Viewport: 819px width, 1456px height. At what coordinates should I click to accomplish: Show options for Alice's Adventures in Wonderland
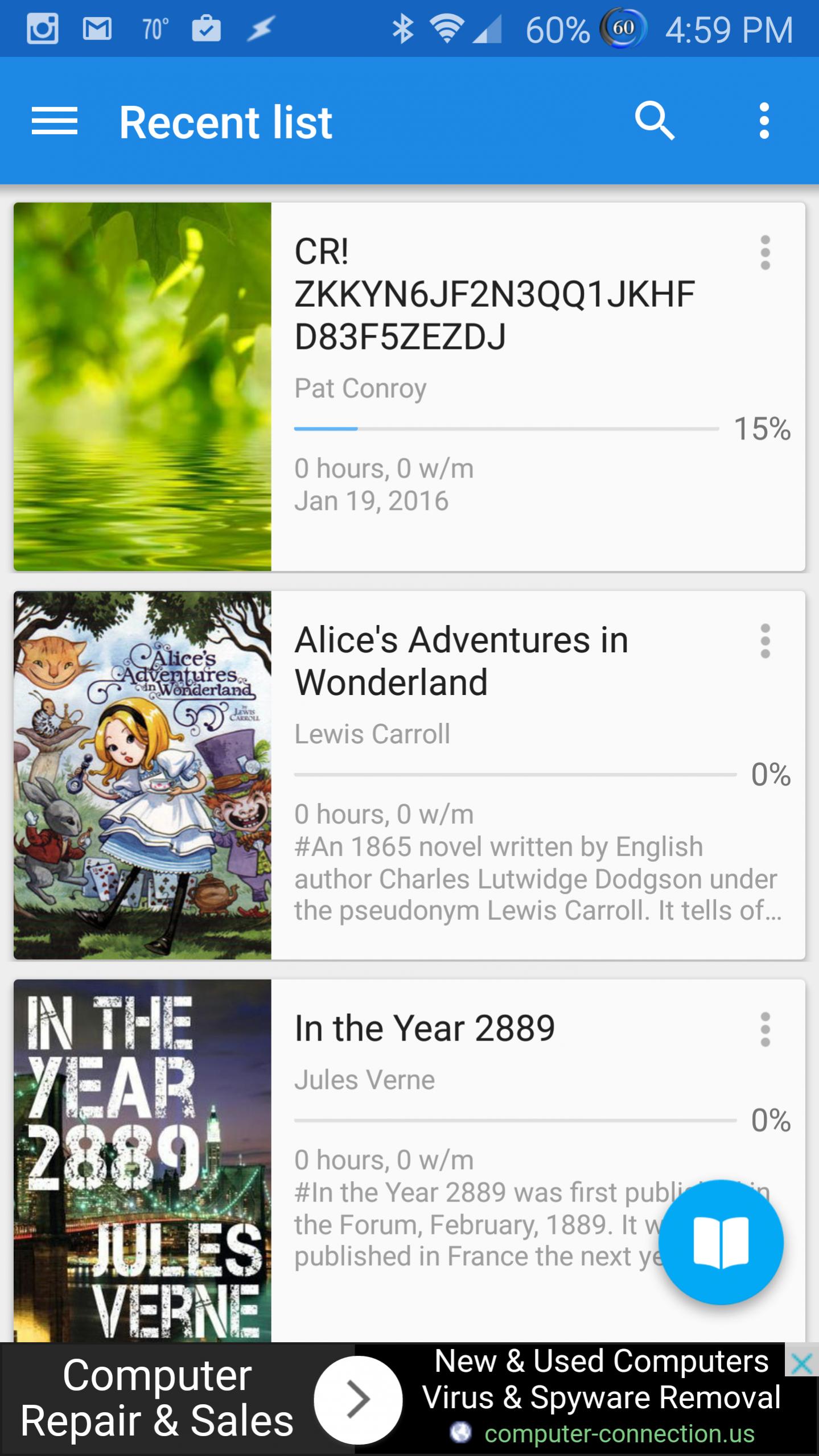[765, 641]
